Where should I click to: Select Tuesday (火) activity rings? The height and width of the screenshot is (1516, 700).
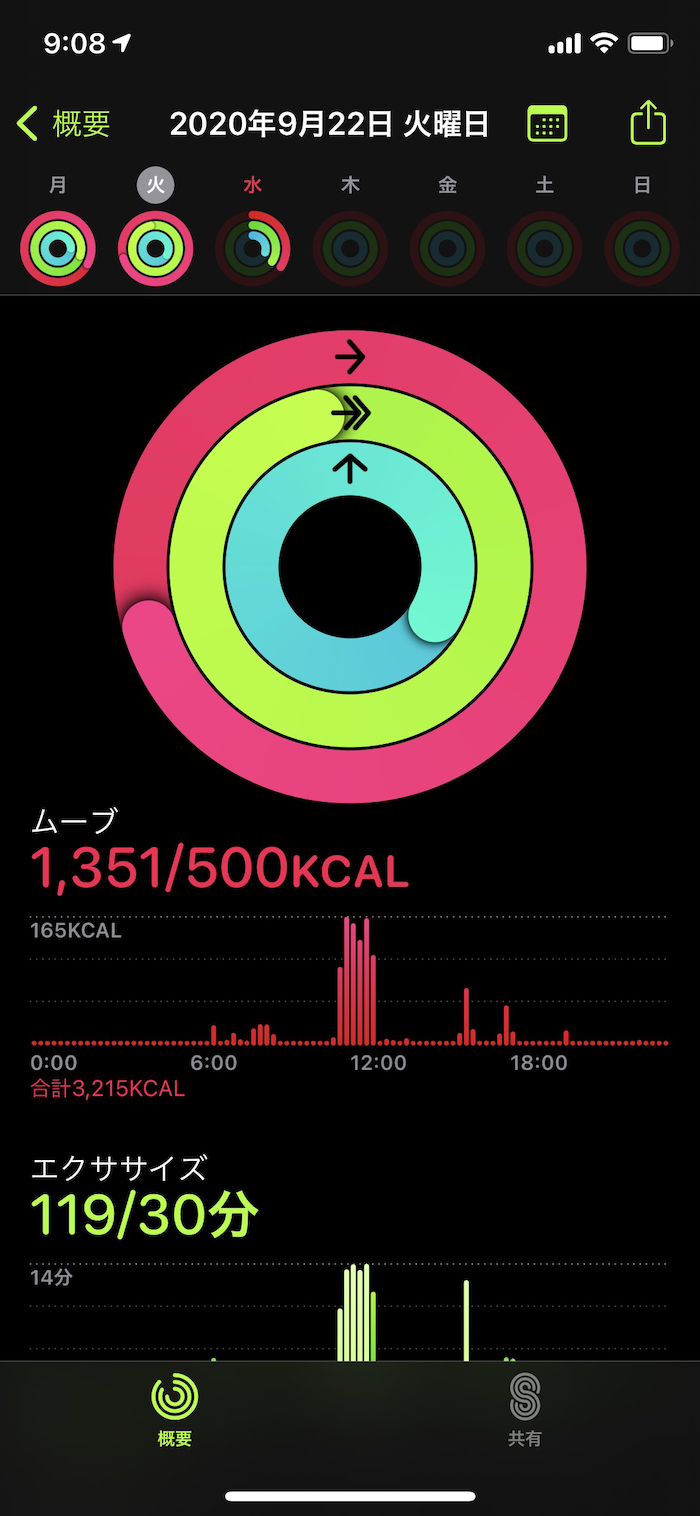[x=155, y=247]
